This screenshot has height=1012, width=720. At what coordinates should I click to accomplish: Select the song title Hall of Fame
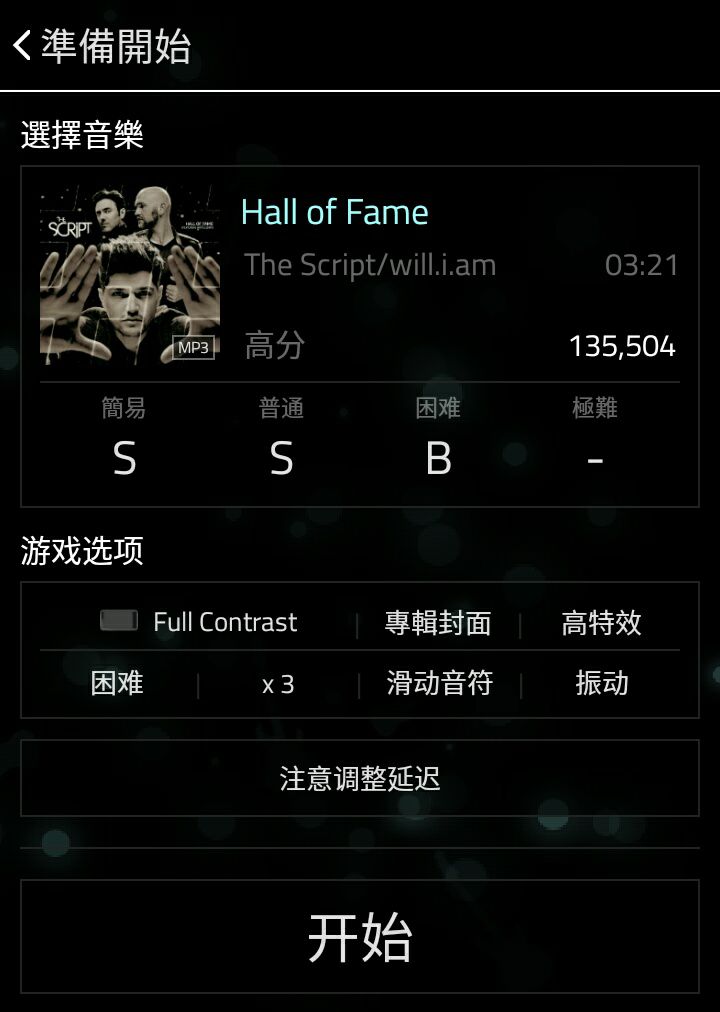click(335, 212)
